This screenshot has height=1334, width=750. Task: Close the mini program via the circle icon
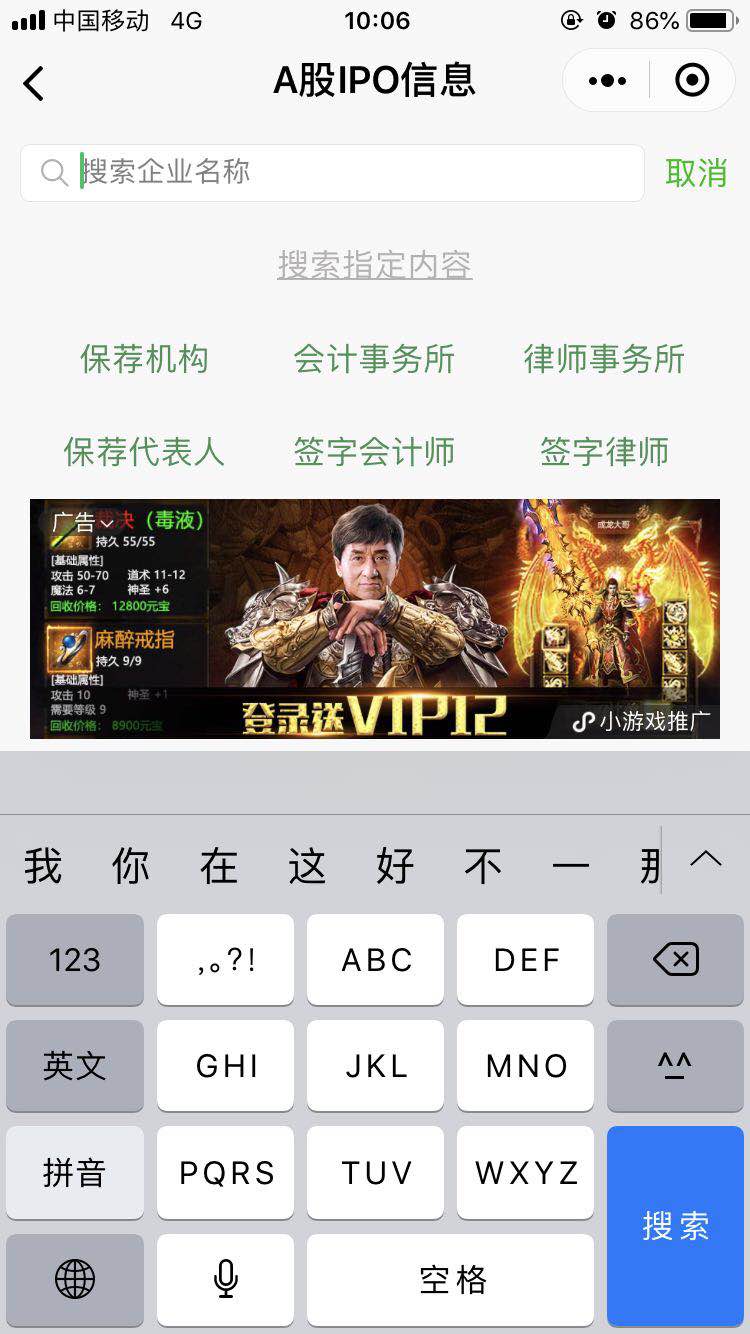[692, 80]
